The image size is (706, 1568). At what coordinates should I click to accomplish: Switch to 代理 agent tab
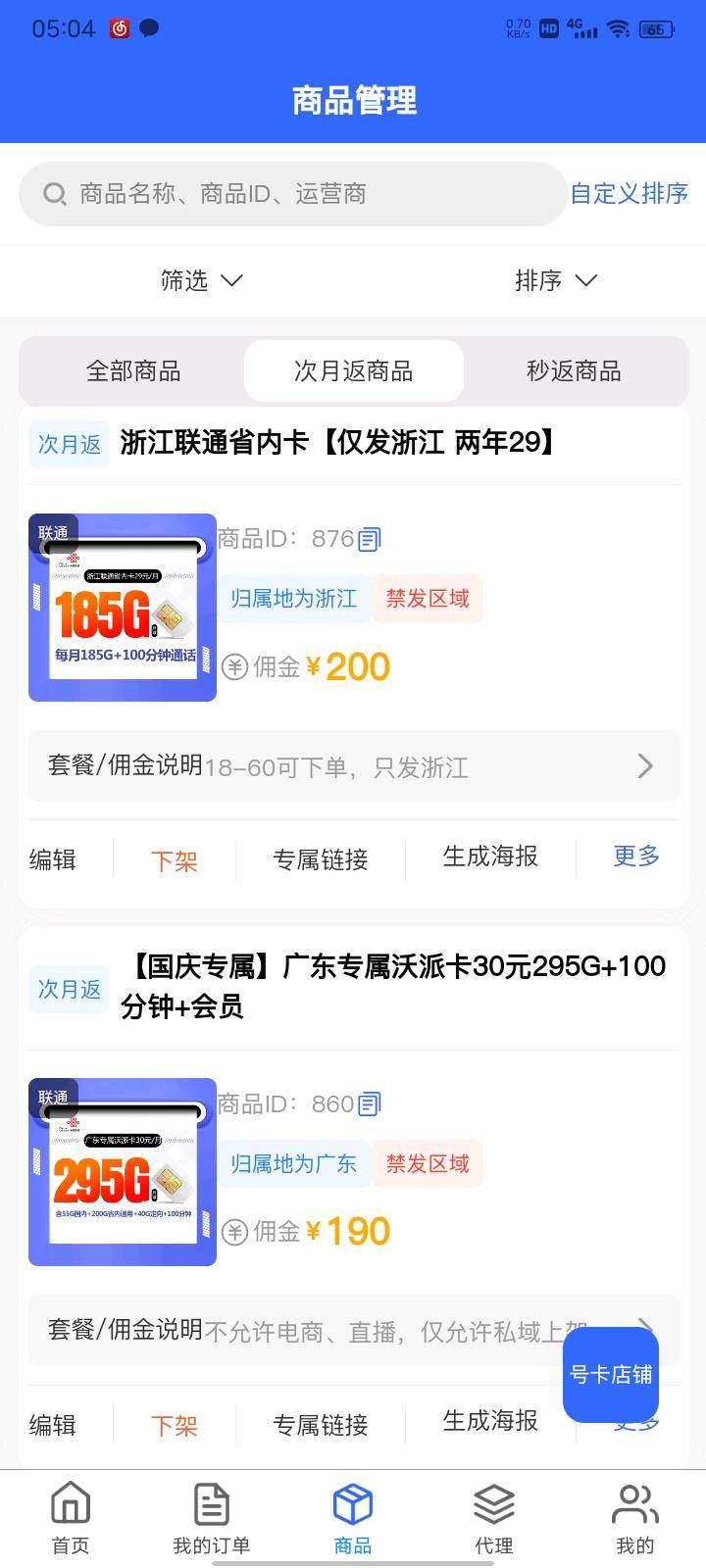coord(494,1519)
